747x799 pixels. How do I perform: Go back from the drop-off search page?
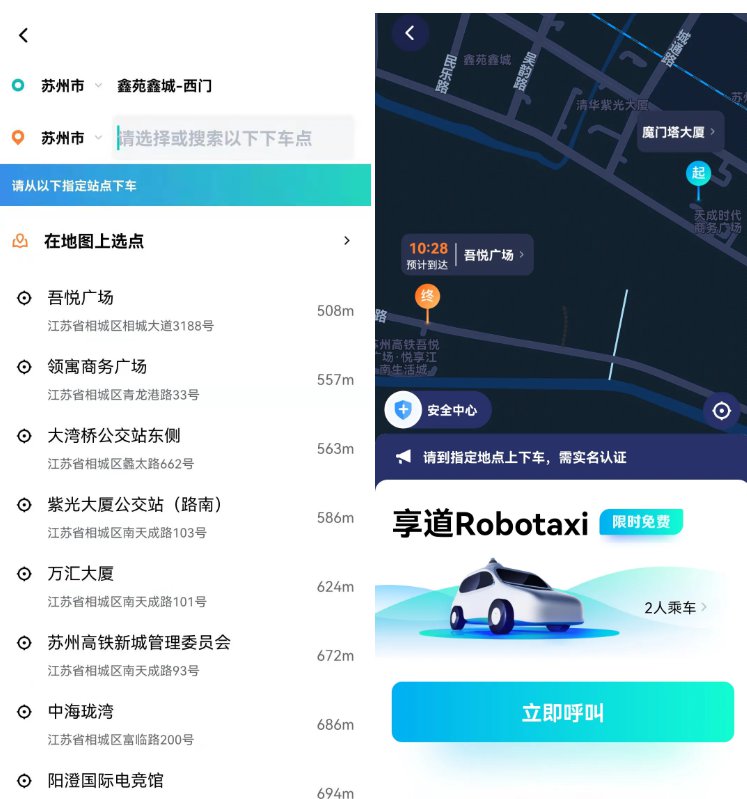coord(23,35)
